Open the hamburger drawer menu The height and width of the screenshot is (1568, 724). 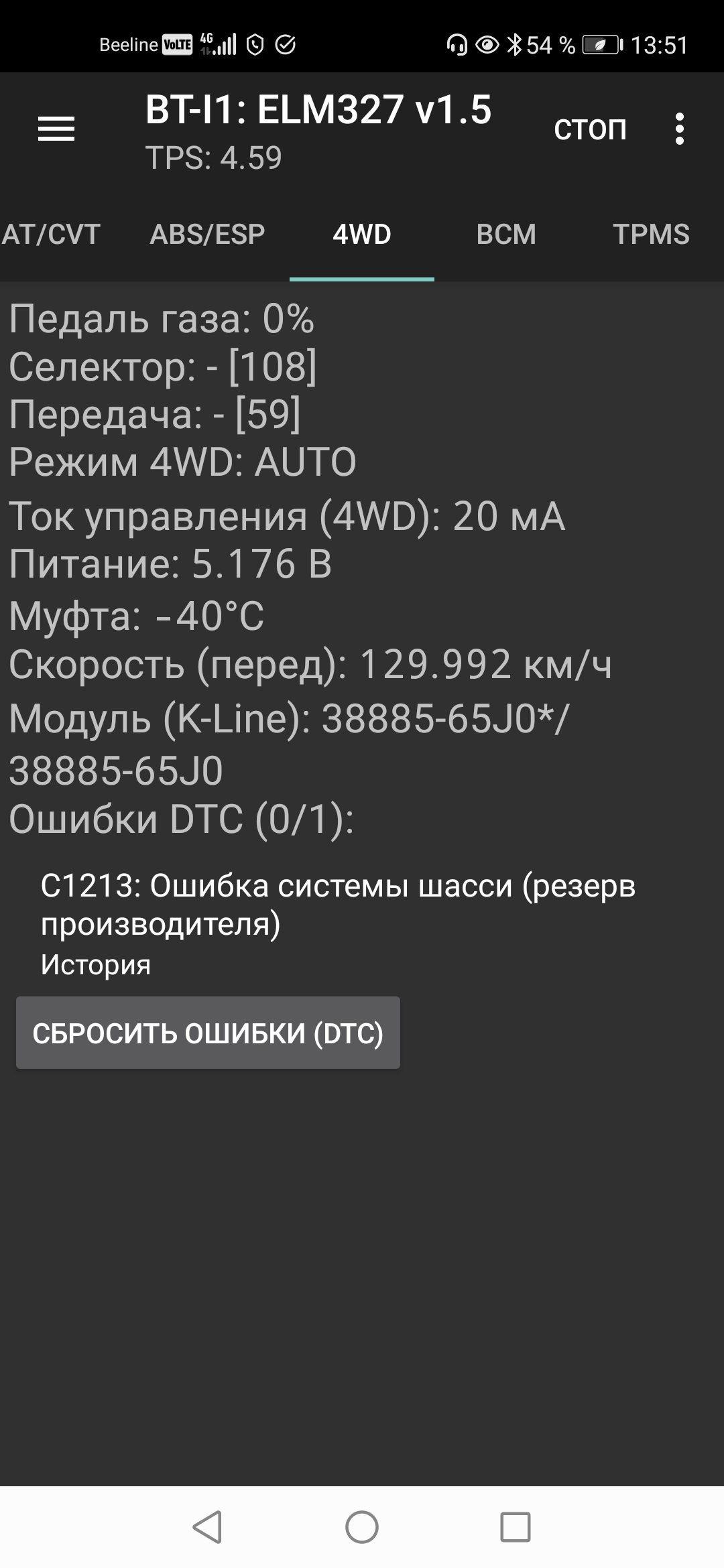56,129
